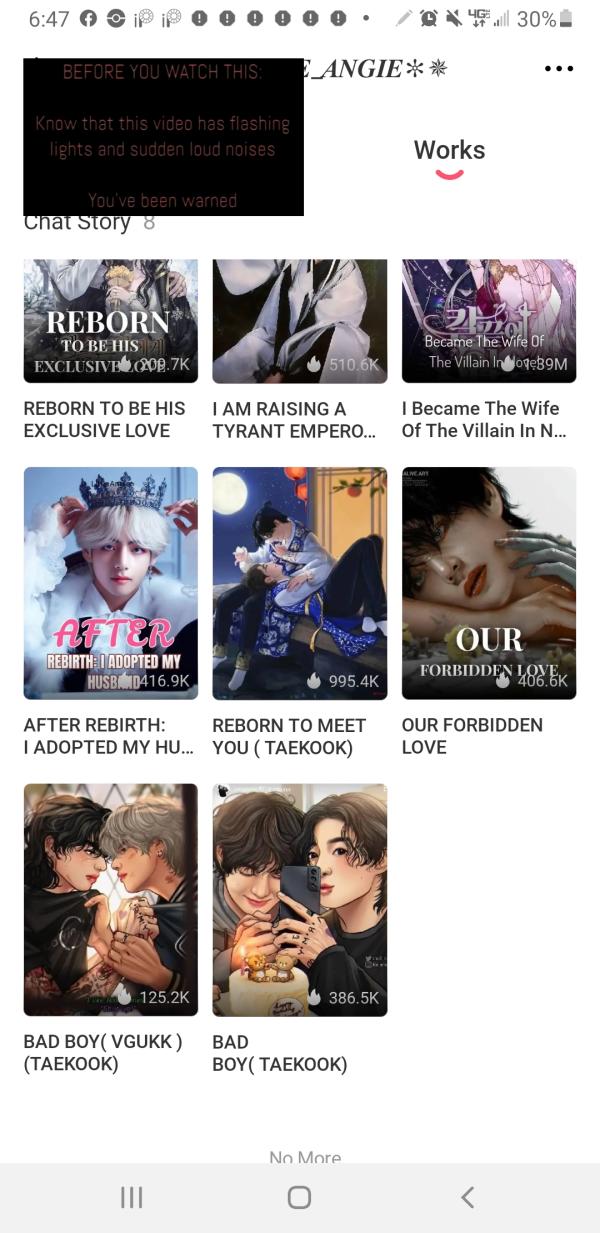Open I Became The Wife Of The Villain
The height and width of the screenshot is (1233, 600).
pyautogui.click(x=488, y=322)
